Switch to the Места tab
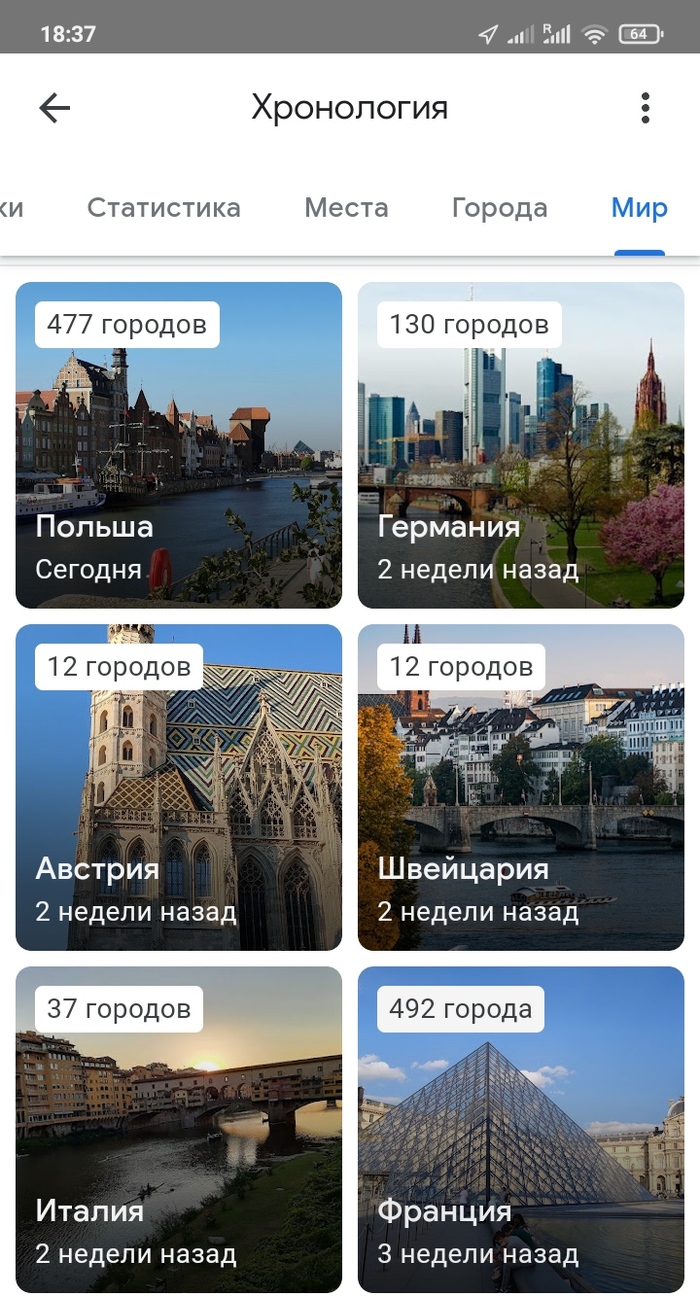The image size is (700, 1296). 346,208
